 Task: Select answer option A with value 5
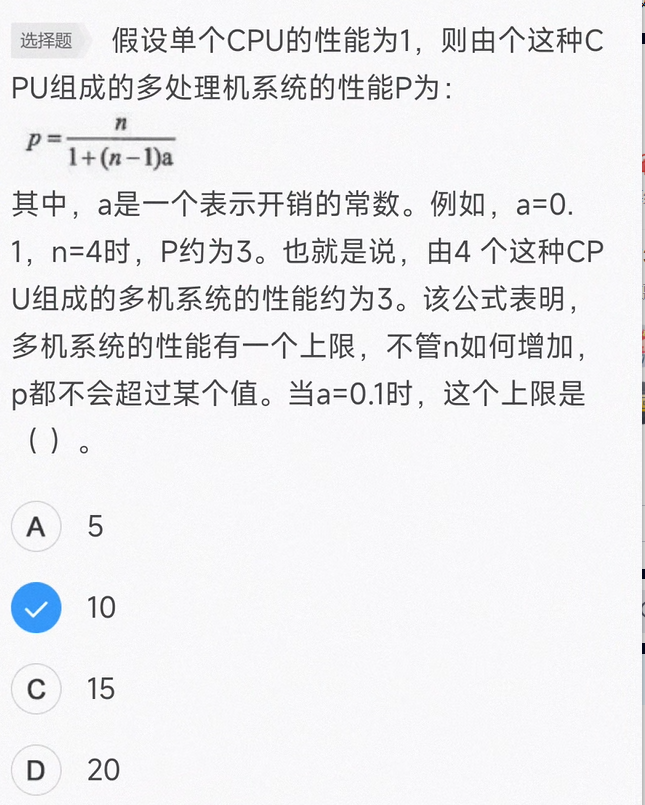tap(37, 527)
